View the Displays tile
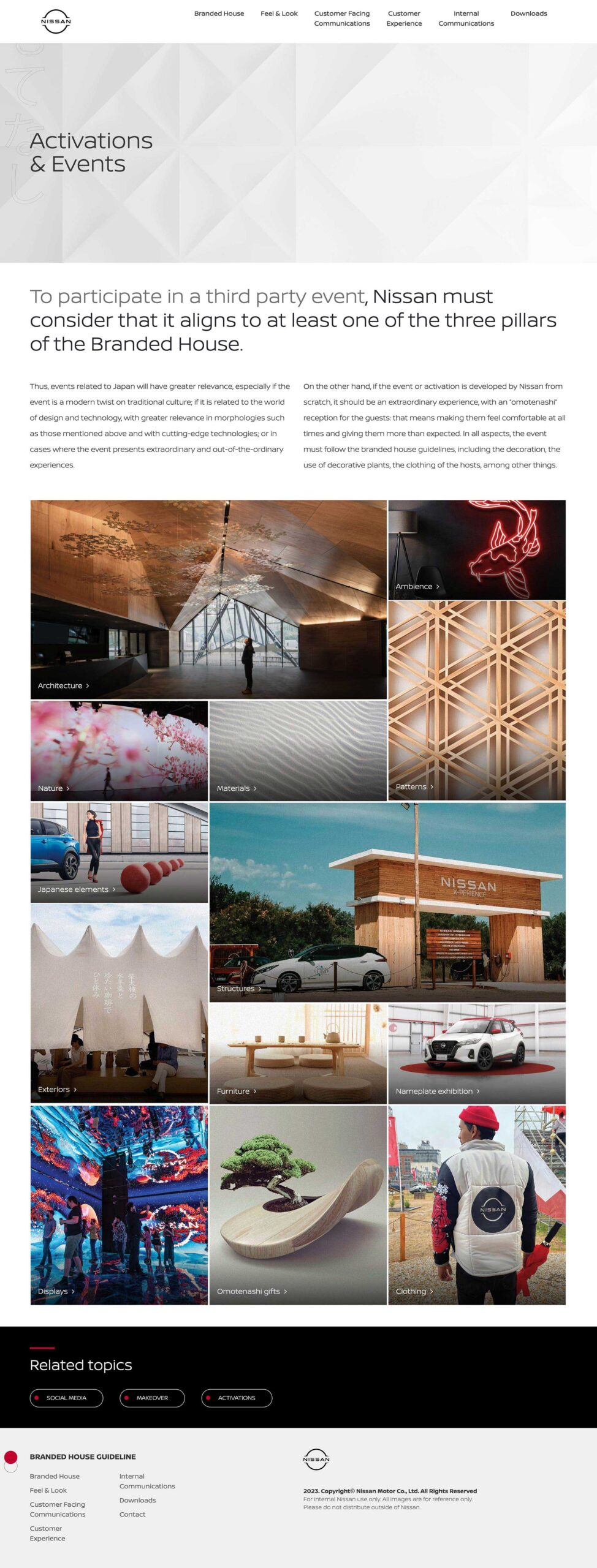The height and width of the screenshot is (1568, 597). coord(119,1205)
